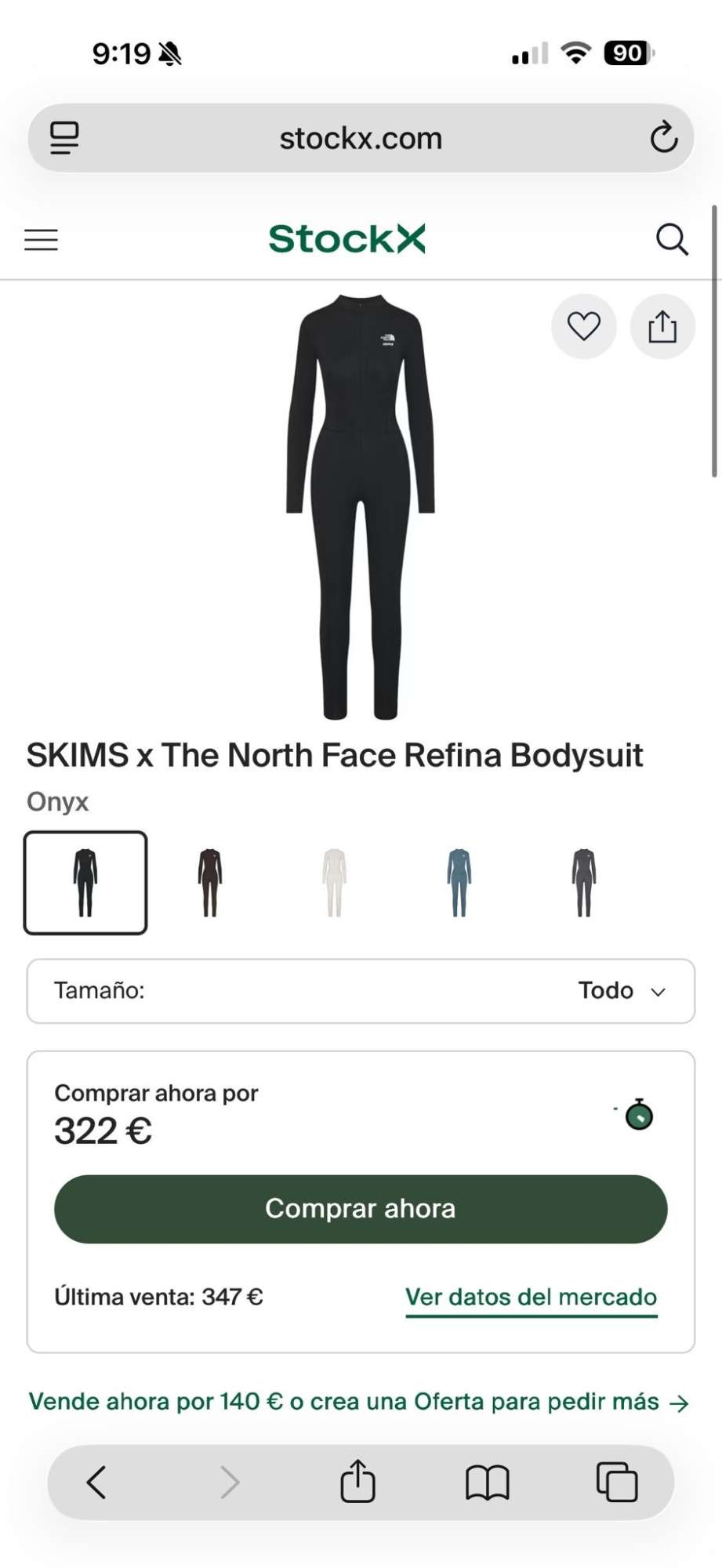Click the StockX logo
The width and height of the screenshot is (722, 1568).
[x=347, y=239]
